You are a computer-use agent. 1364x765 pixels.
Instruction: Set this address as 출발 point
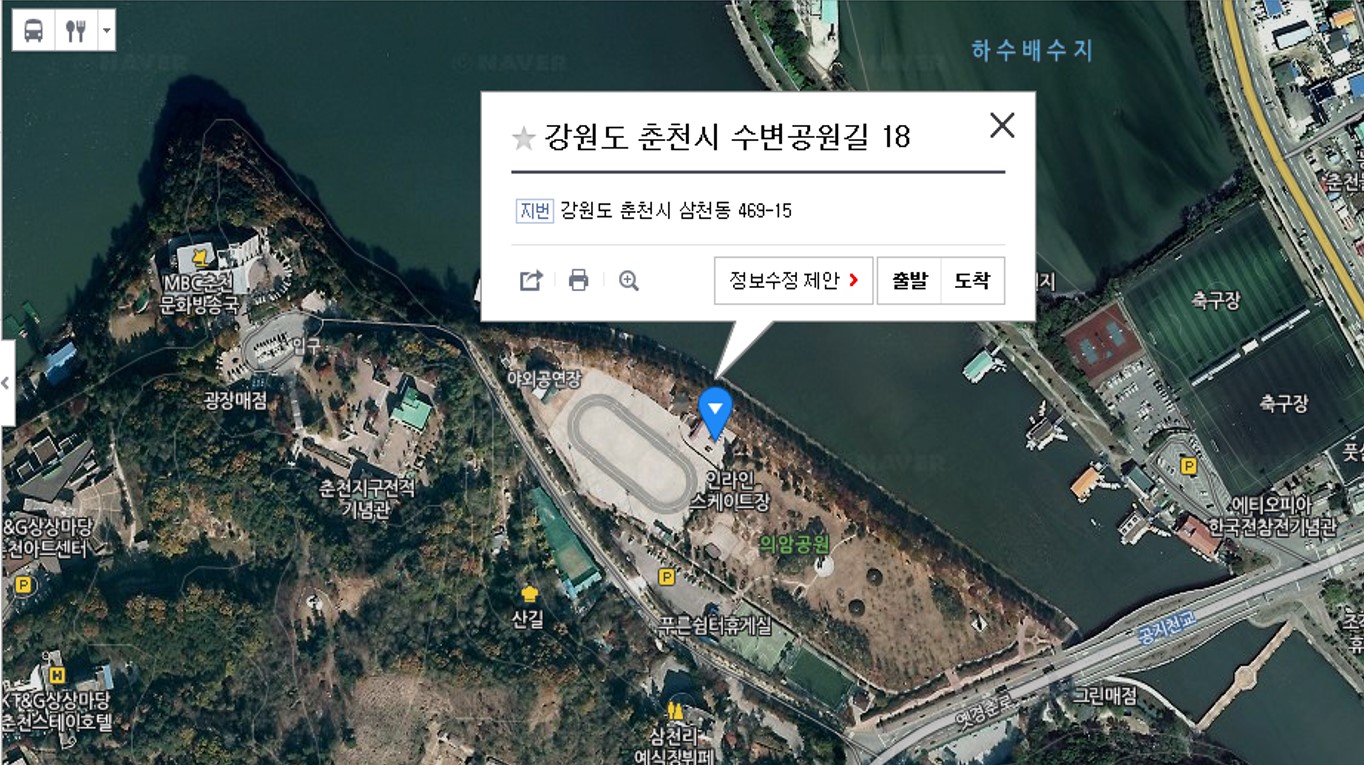pyautogui.click(x=909, y=281)
